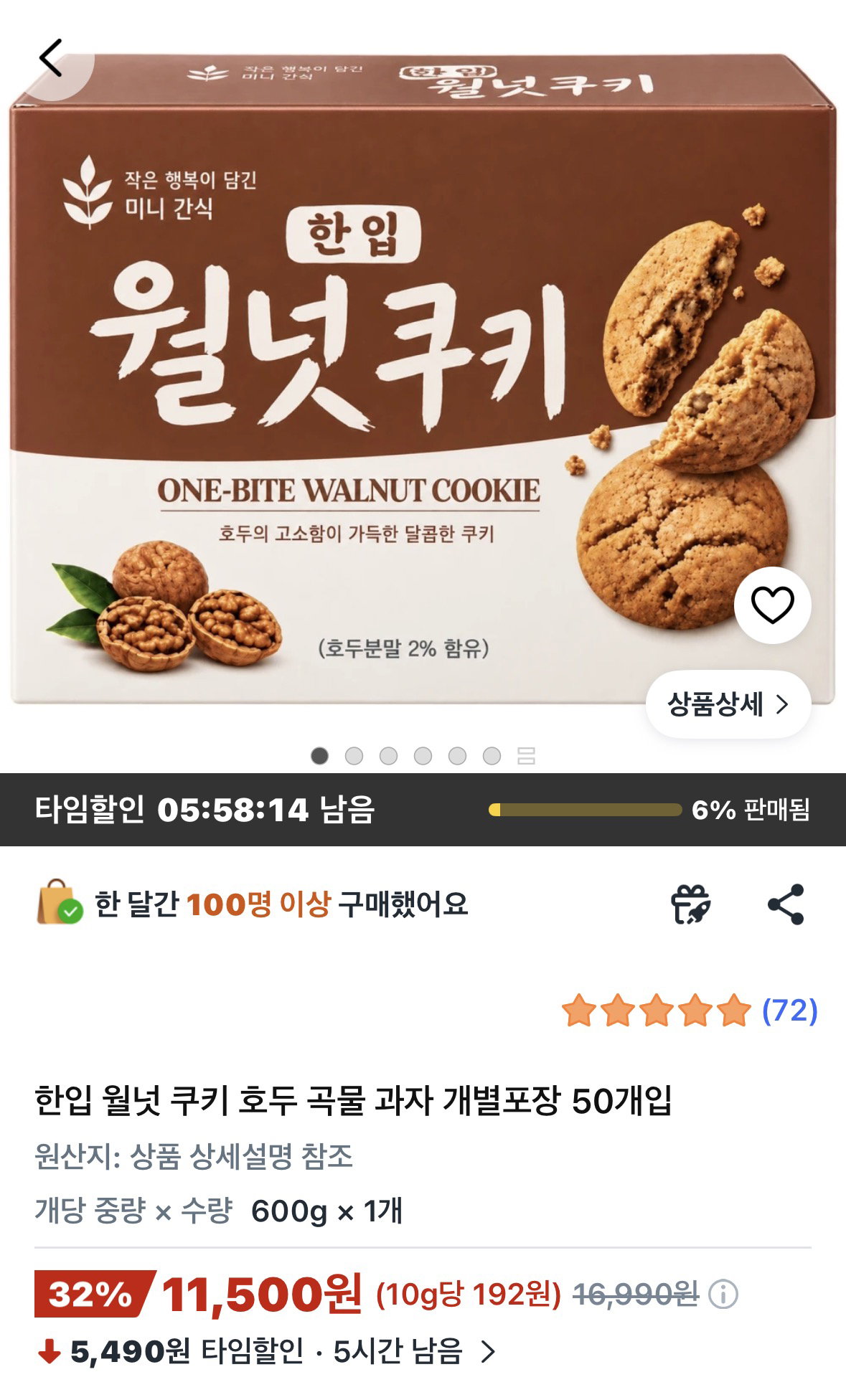Tap the info icon beside 16,990원 price

point(723,1295)
